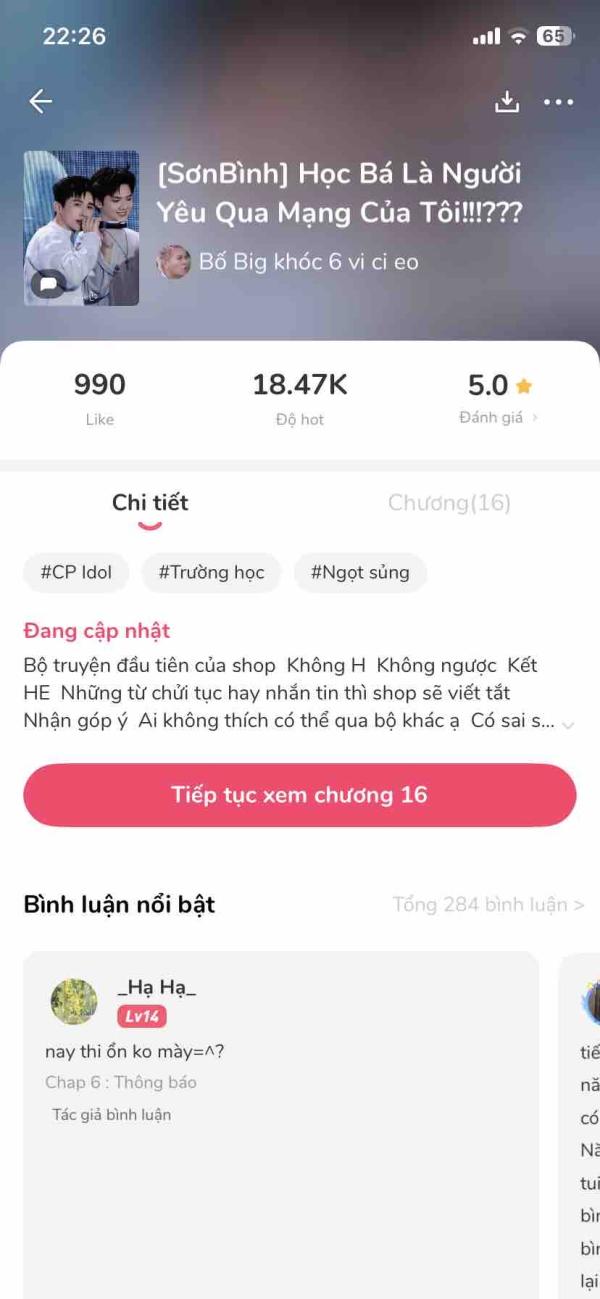The height and width of the screenshot is (1299, 600).
Task: Go back using the arrow icon
Action: point(40,101)
